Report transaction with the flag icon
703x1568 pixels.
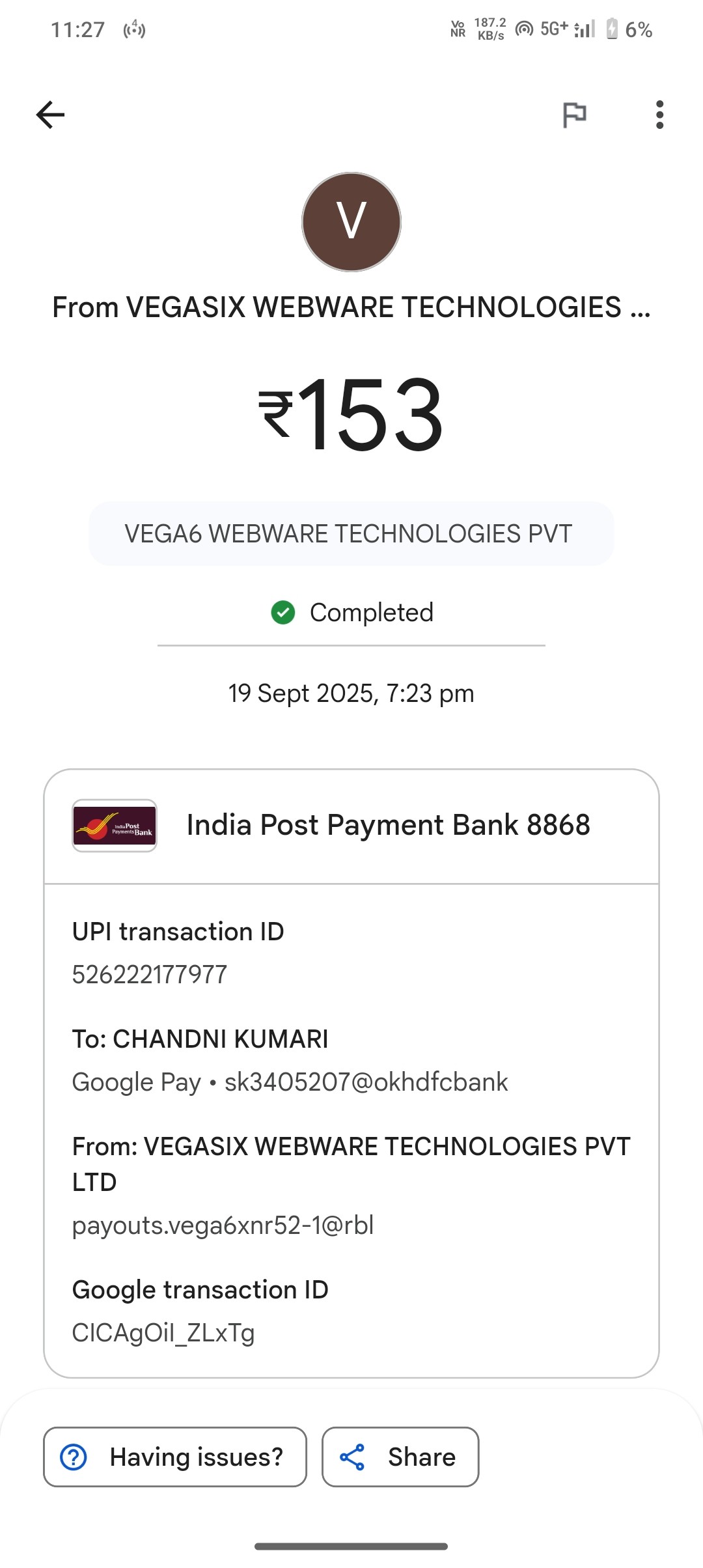(x=574, y=115)
